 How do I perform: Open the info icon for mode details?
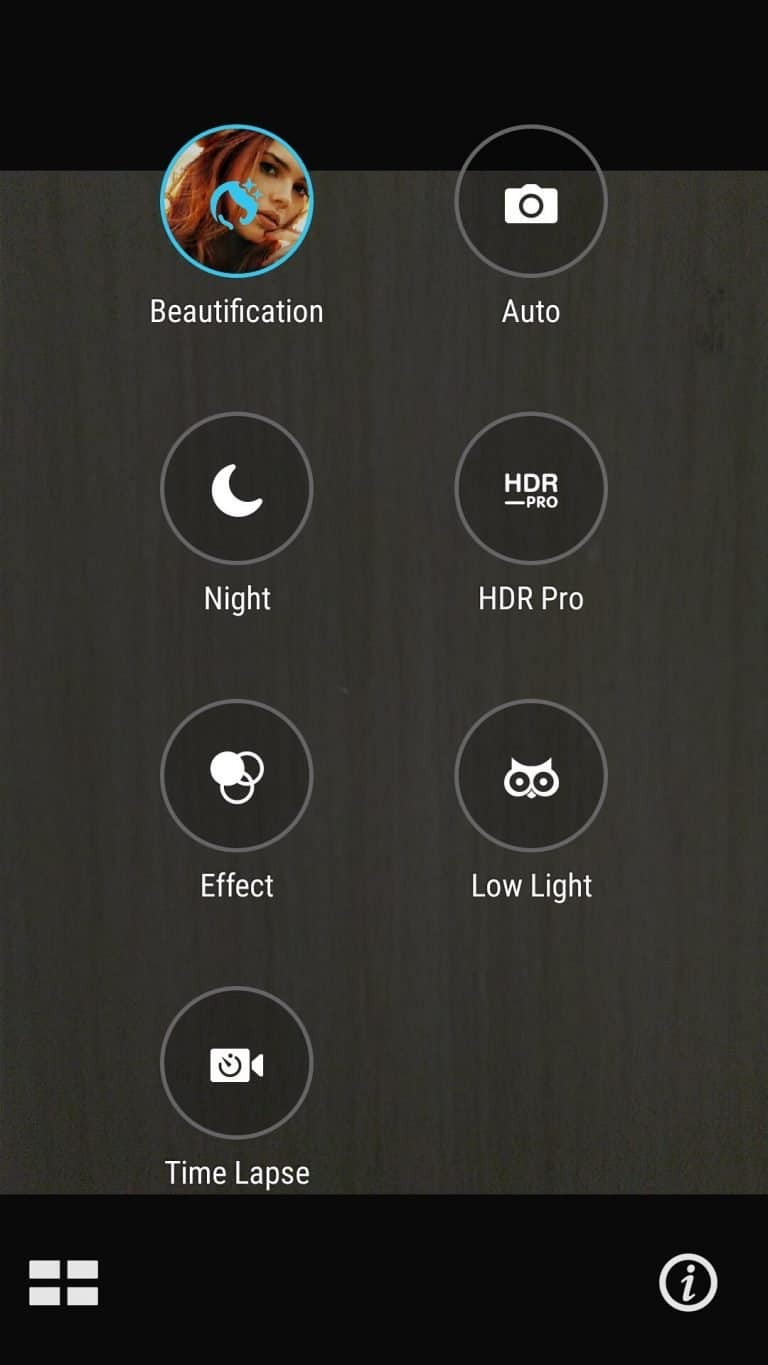point(688,1282)
